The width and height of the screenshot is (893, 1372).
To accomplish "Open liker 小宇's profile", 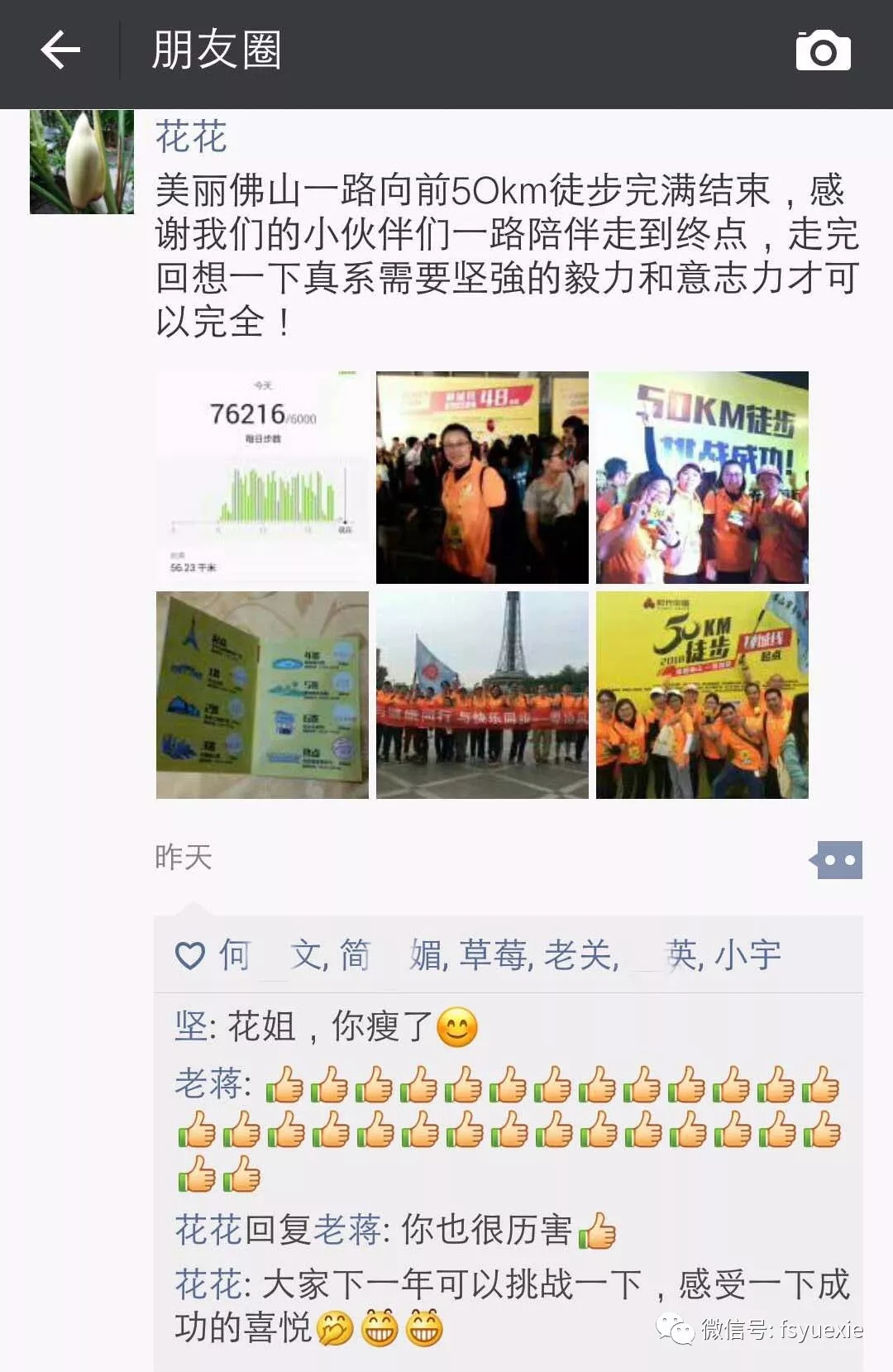I will (x=747, y=955).
